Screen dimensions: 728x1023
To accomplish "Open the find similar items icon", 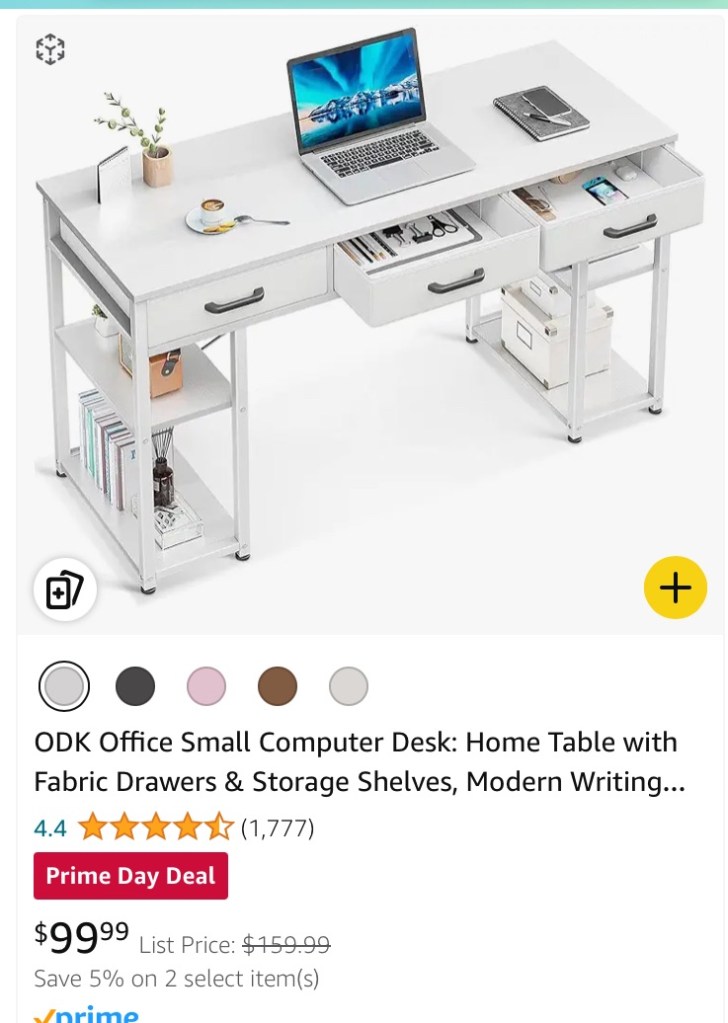I will (x=65, y=590).
